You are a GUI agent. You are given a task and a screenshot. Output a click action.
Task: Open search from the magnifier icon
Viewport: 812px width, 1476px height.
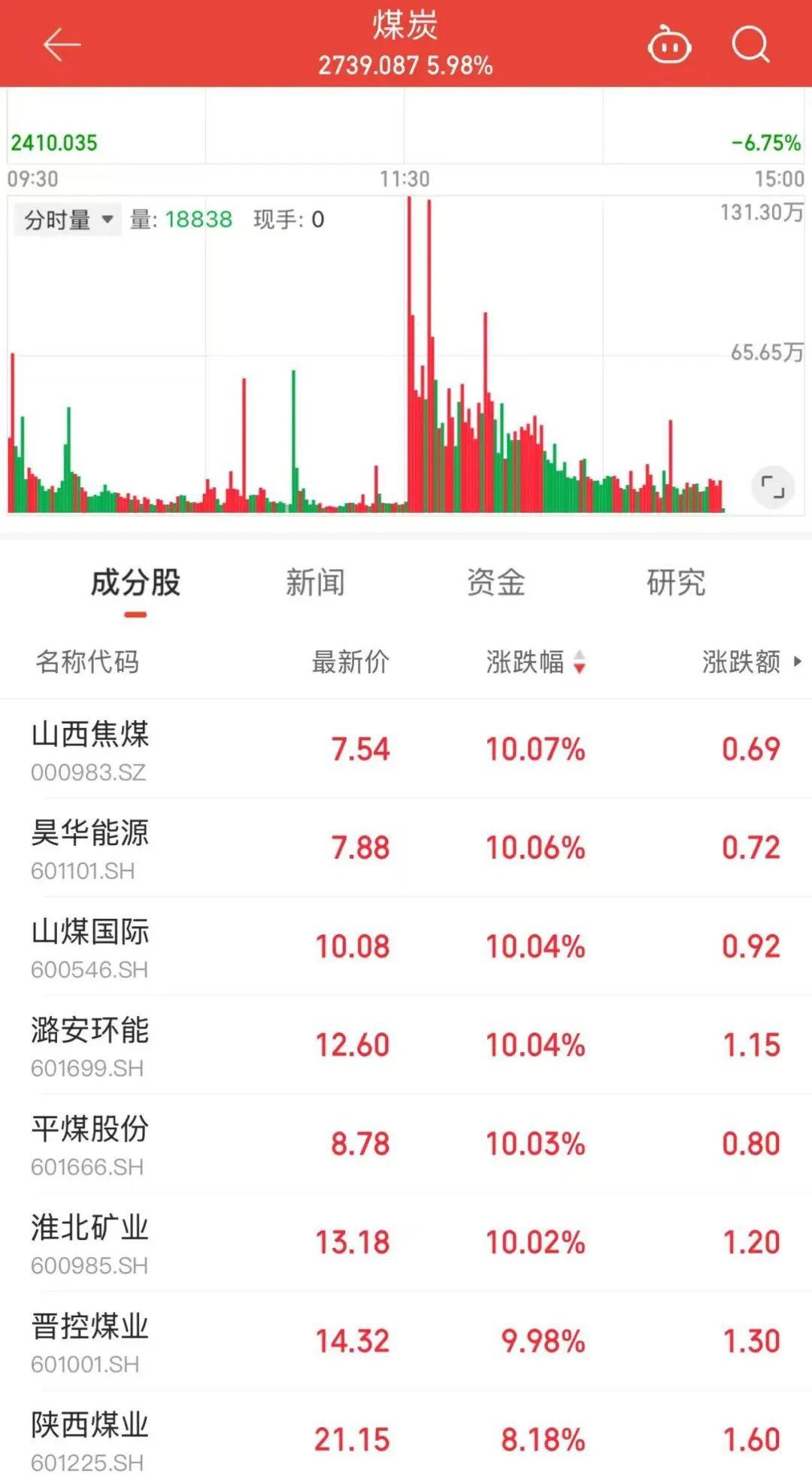coord(750,45)
